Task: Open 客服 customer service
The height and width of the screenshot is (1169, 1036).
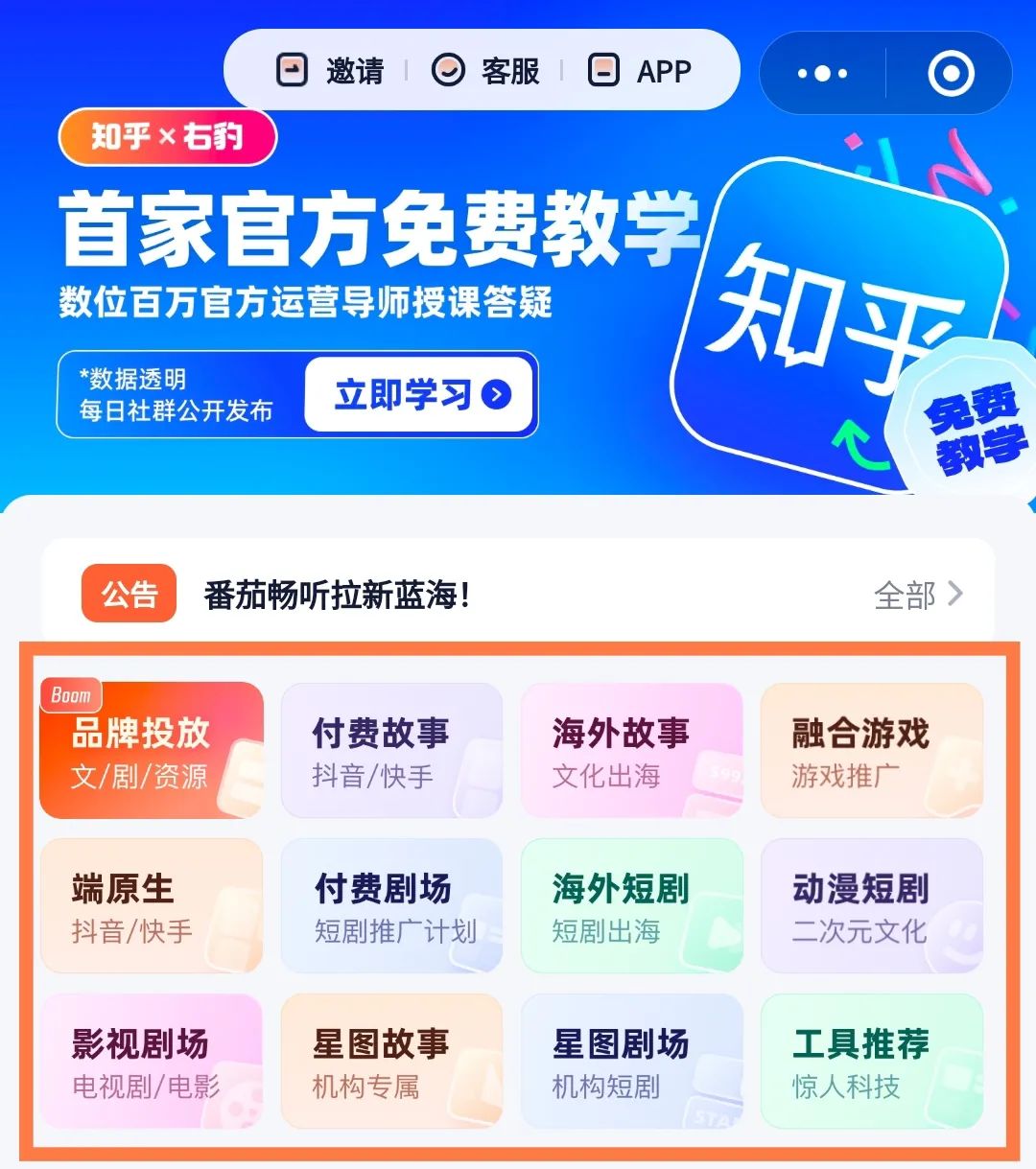Action: point(486,70)
